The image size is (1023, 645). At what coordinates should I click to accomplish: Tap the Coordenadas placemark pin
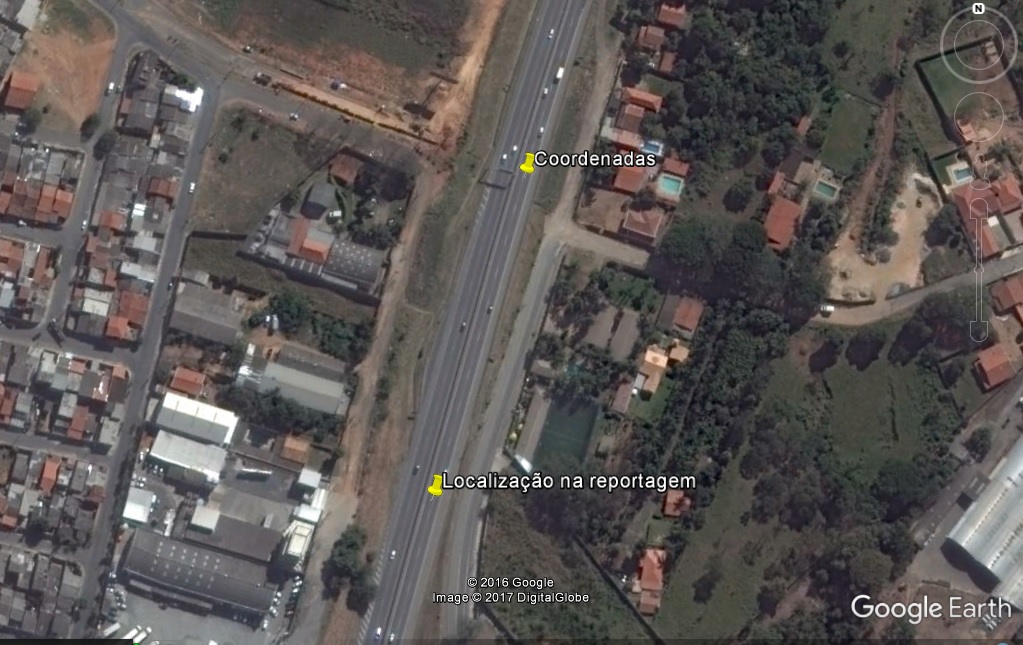(527, 163)
